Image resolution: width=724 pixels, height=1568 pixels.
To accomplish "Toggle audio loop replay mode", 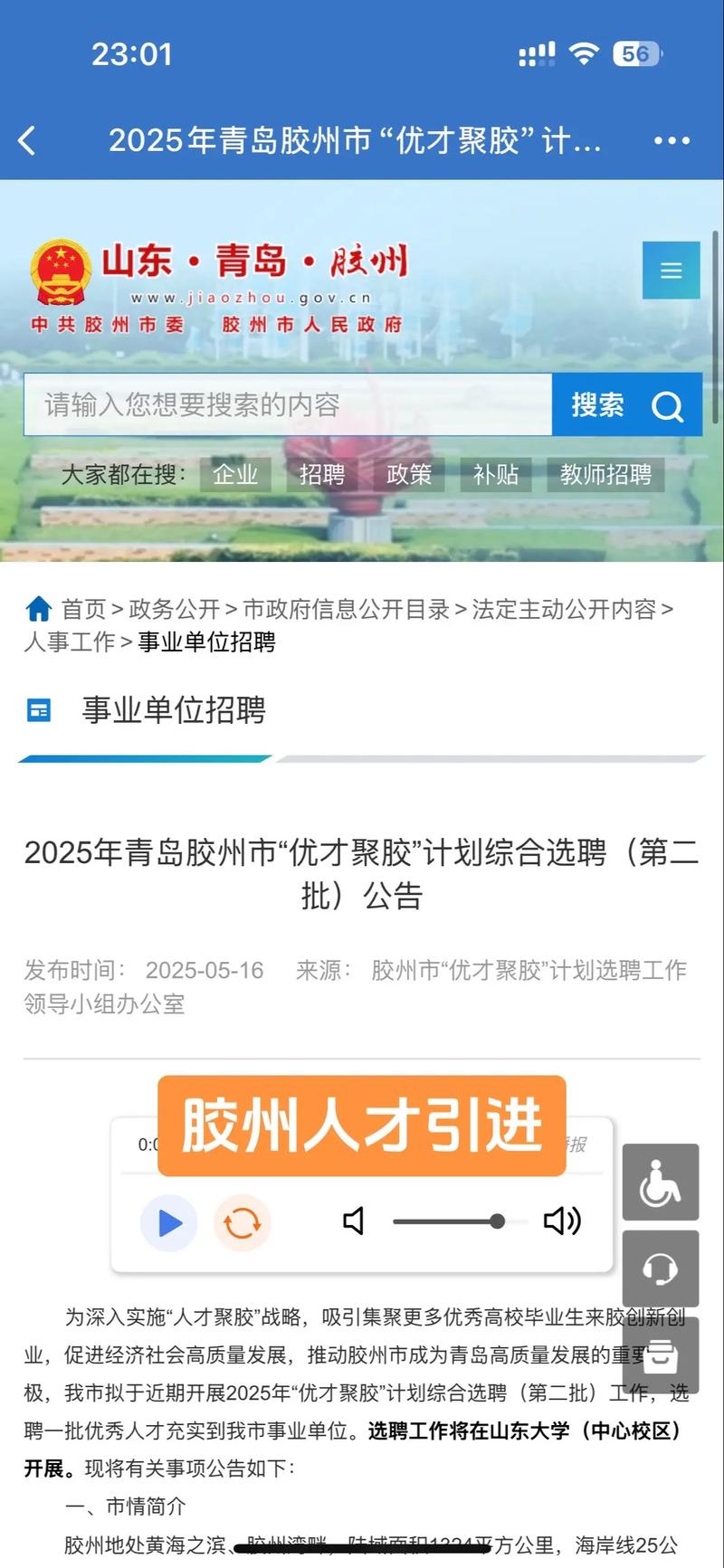I will (x=242, y=1222).
